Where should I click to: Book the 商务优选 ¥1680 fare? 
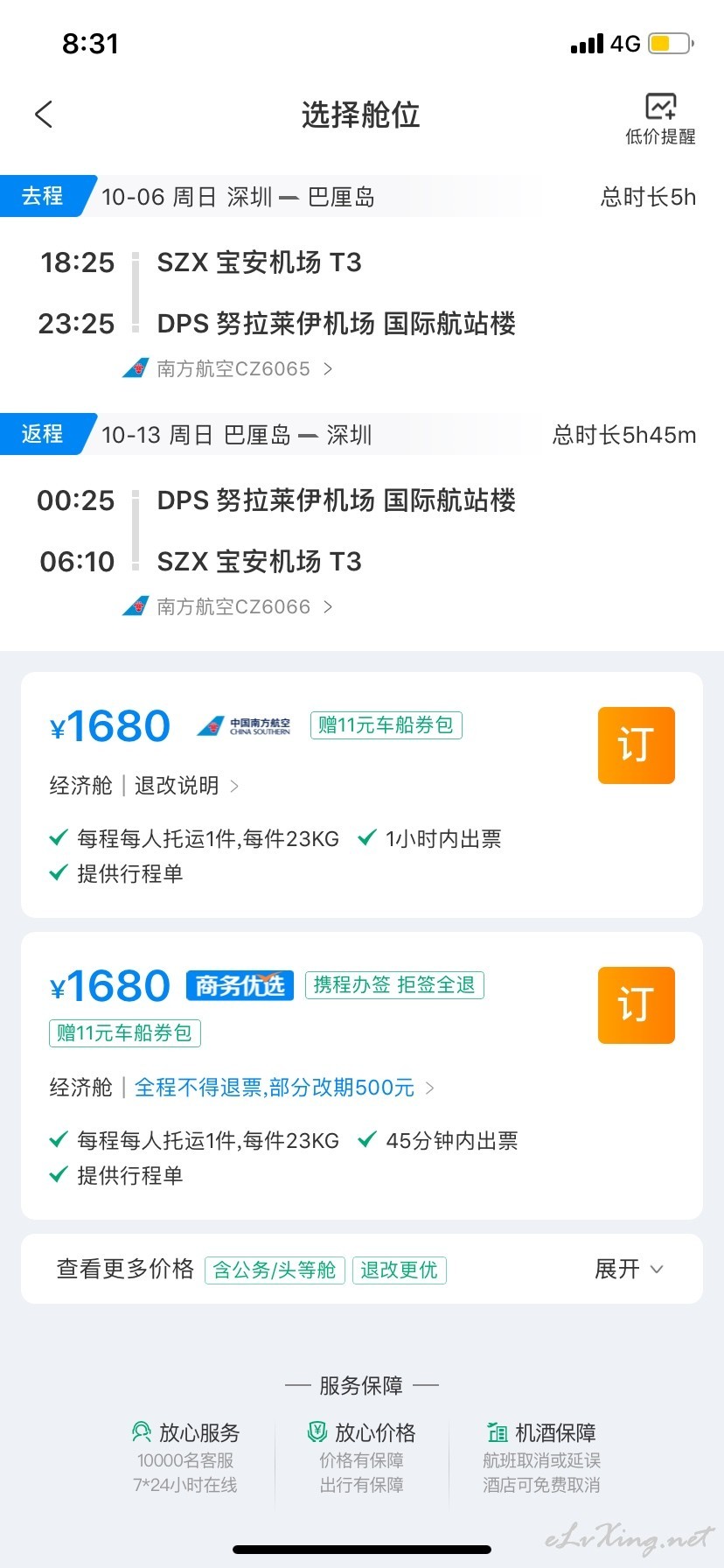click(x=637, y=1004)
